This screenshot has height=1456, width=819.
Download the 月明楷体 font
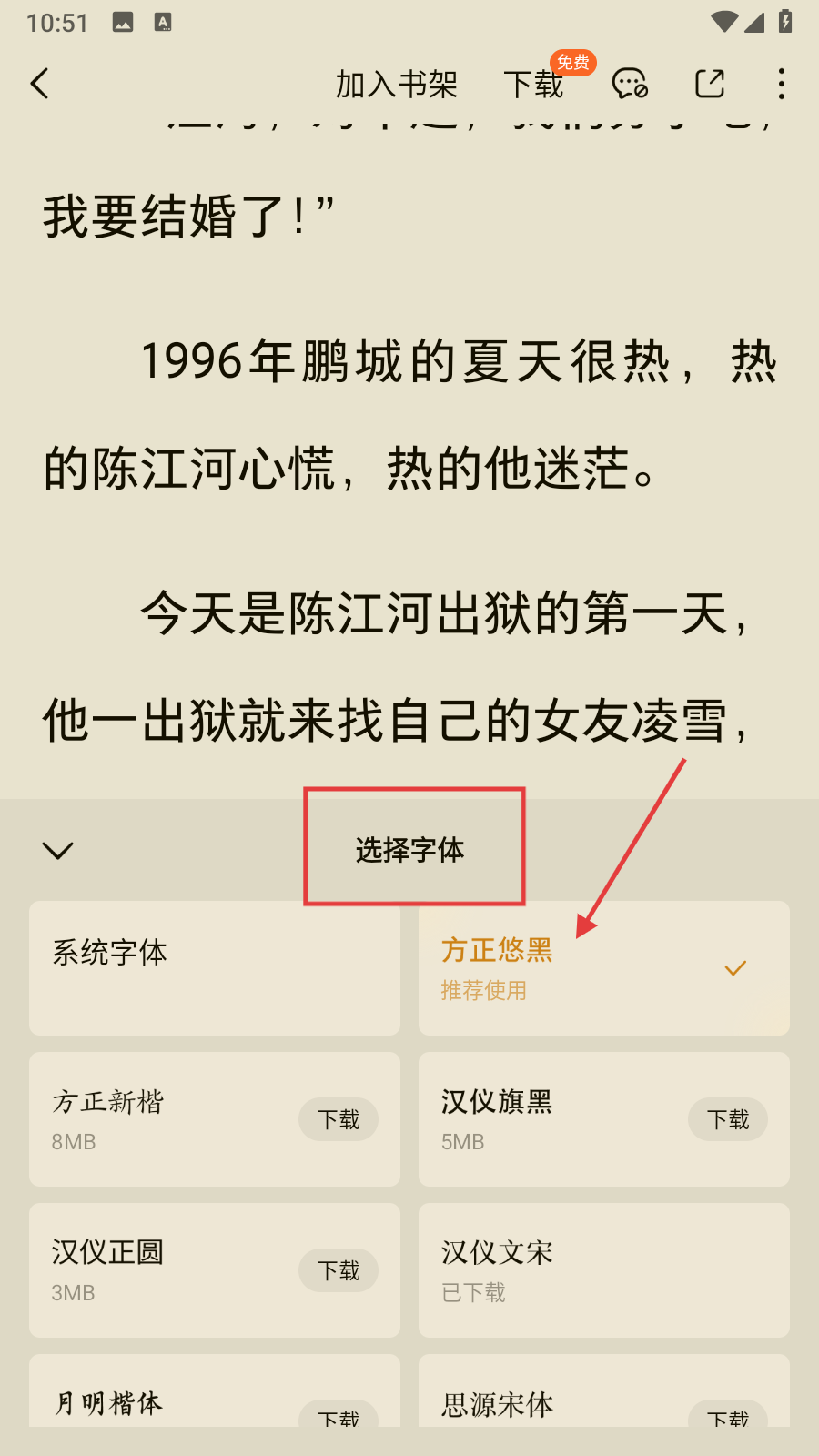pos(339,1415)
